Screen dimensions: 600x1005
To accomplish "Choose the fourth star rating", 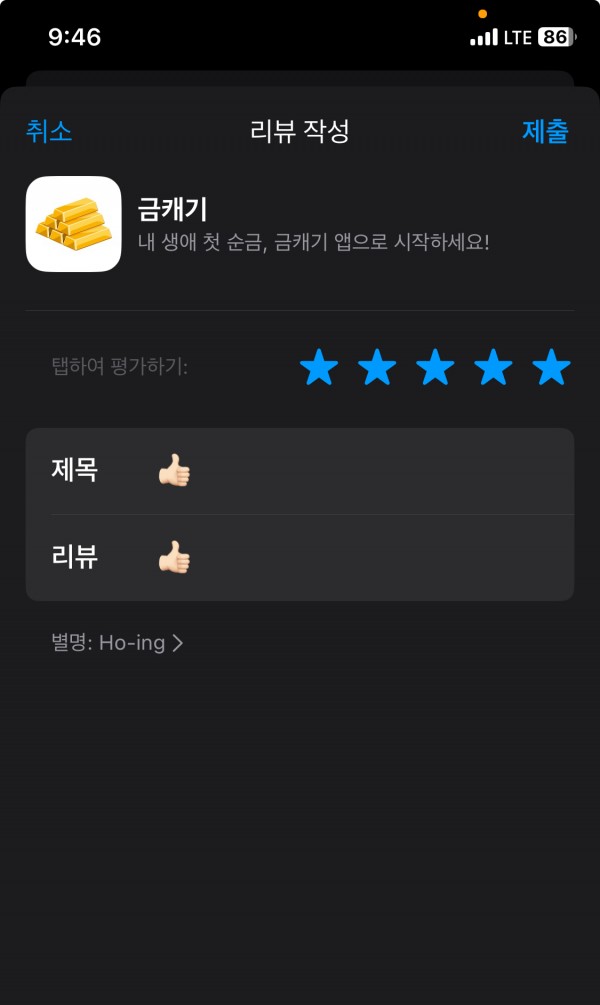I will [494, 367].
